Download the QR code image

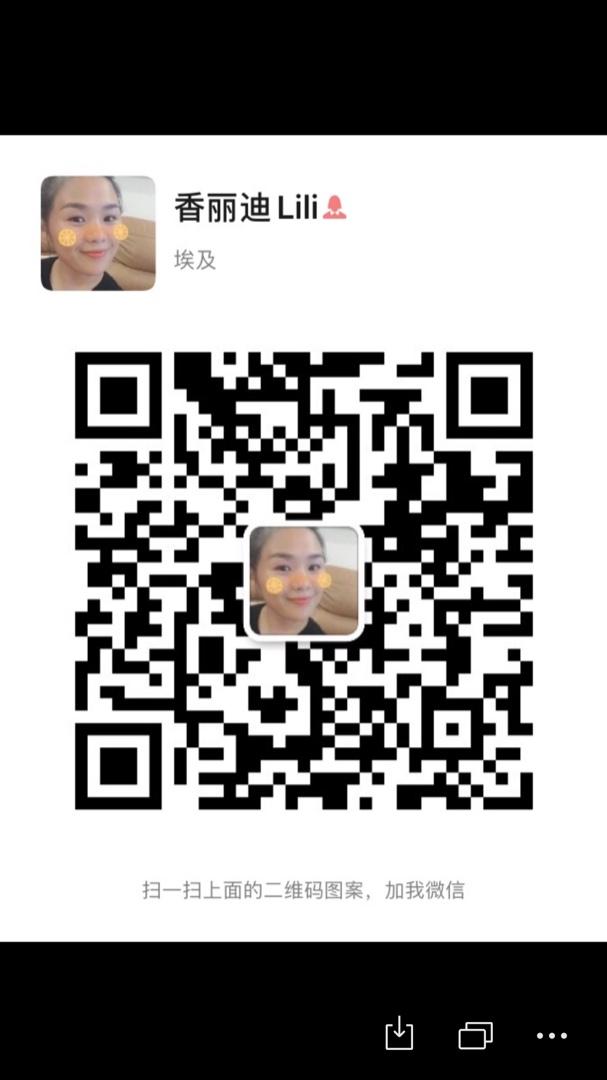(399, 1033)
